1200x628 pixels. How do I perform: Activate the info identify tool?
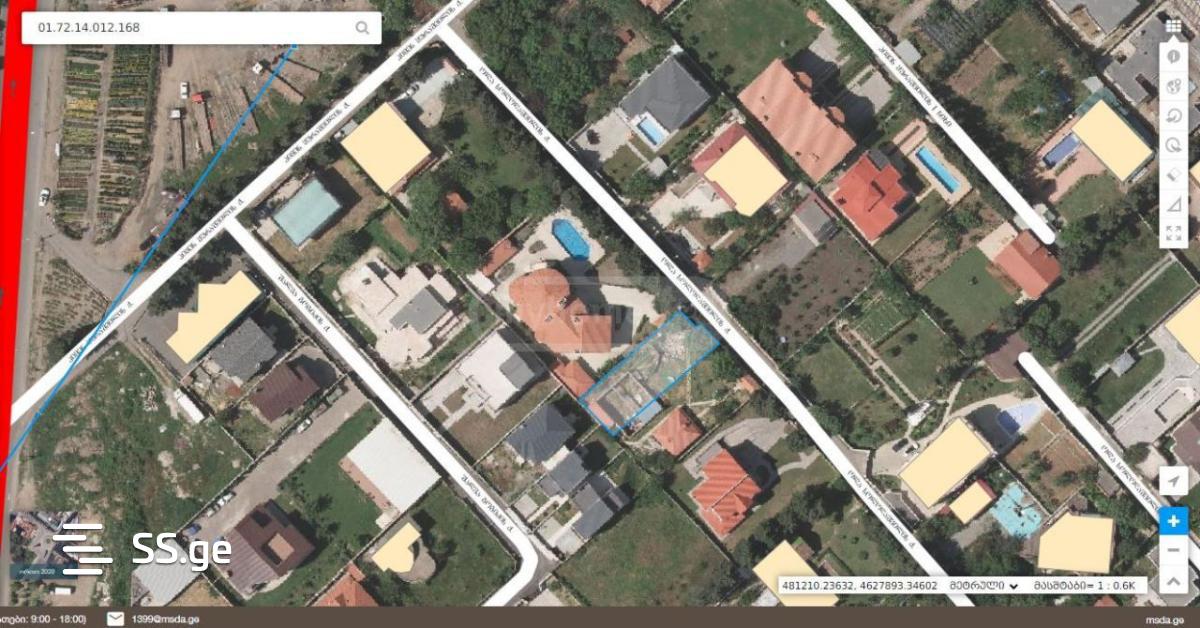[x=1174, y=56]
